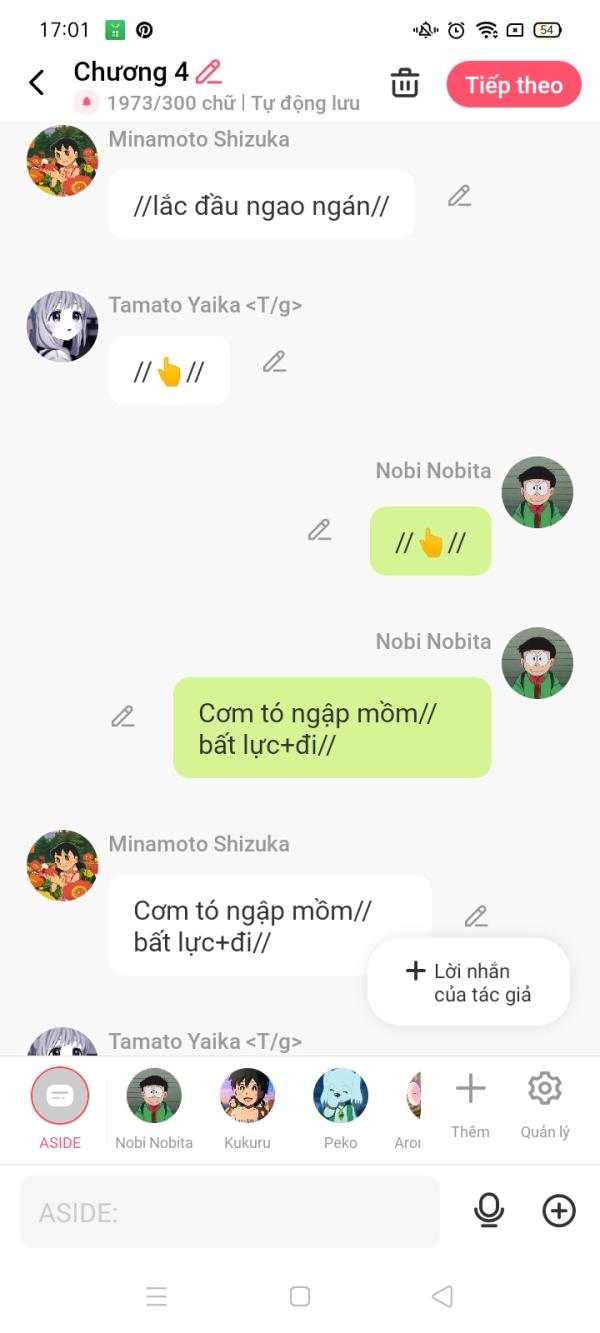Delete chapter using the trash icon
This screenshot has width=600, height=1333.
point(405,83)
